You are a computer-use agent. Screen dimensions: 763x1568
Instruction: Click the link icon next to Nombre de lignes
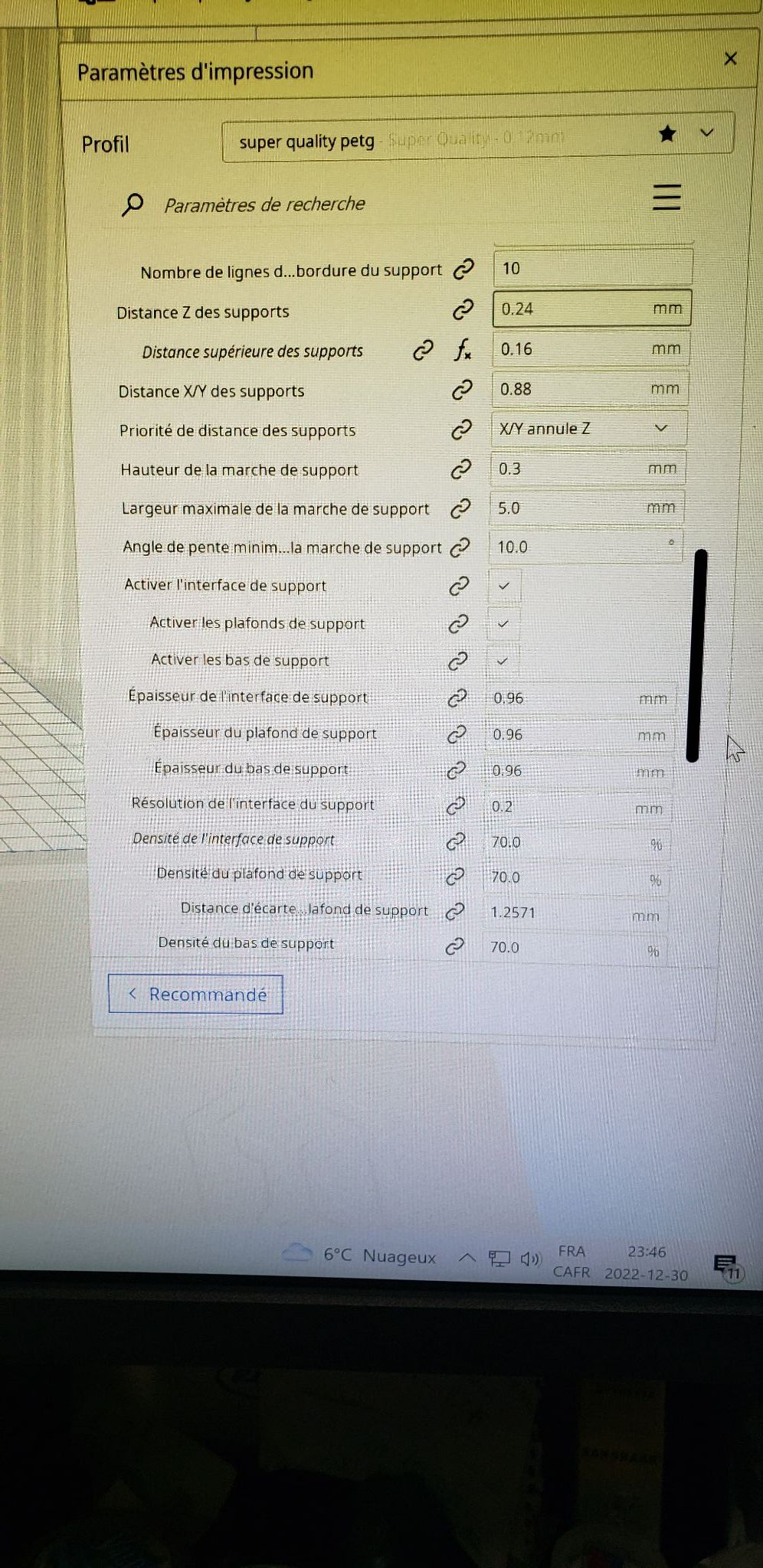463,269
